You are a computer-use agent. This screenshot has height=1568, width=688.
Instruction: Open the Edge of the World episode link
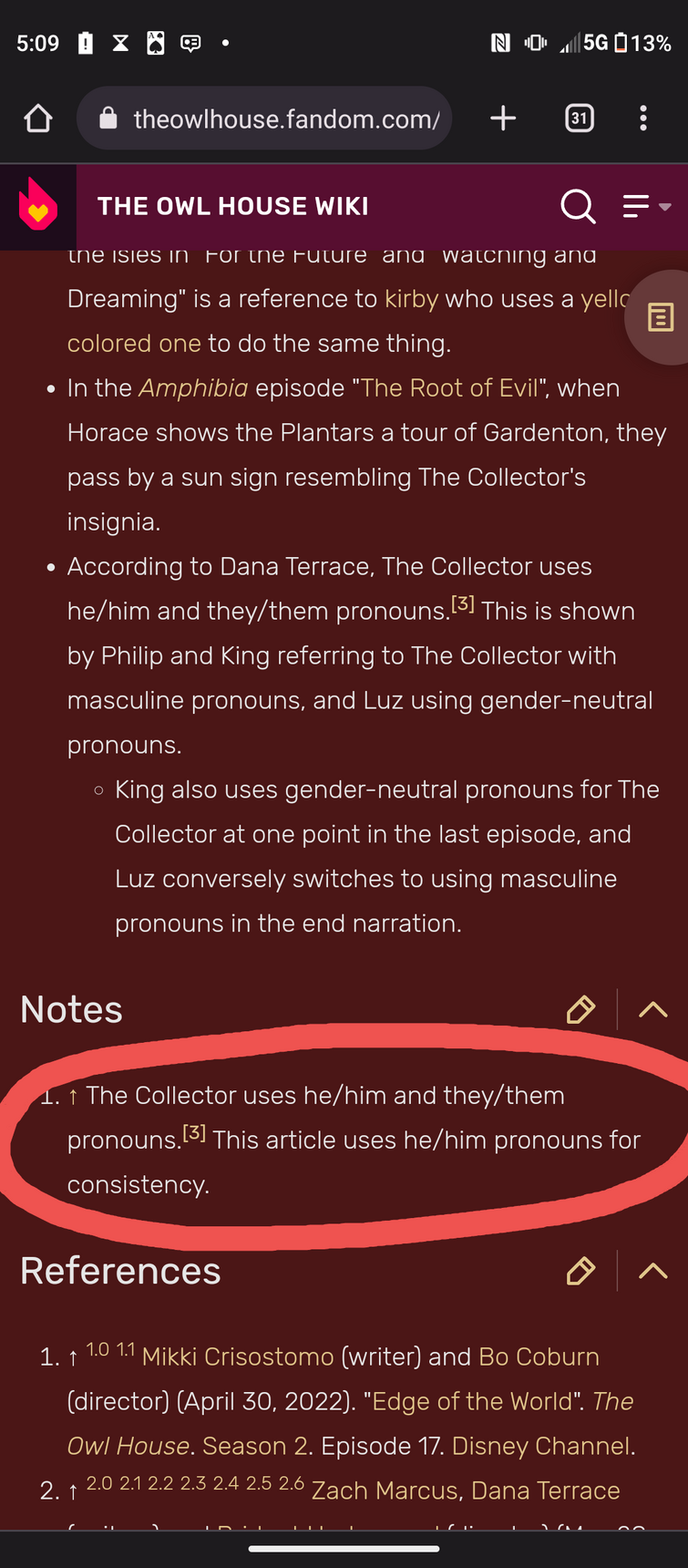472,1401
